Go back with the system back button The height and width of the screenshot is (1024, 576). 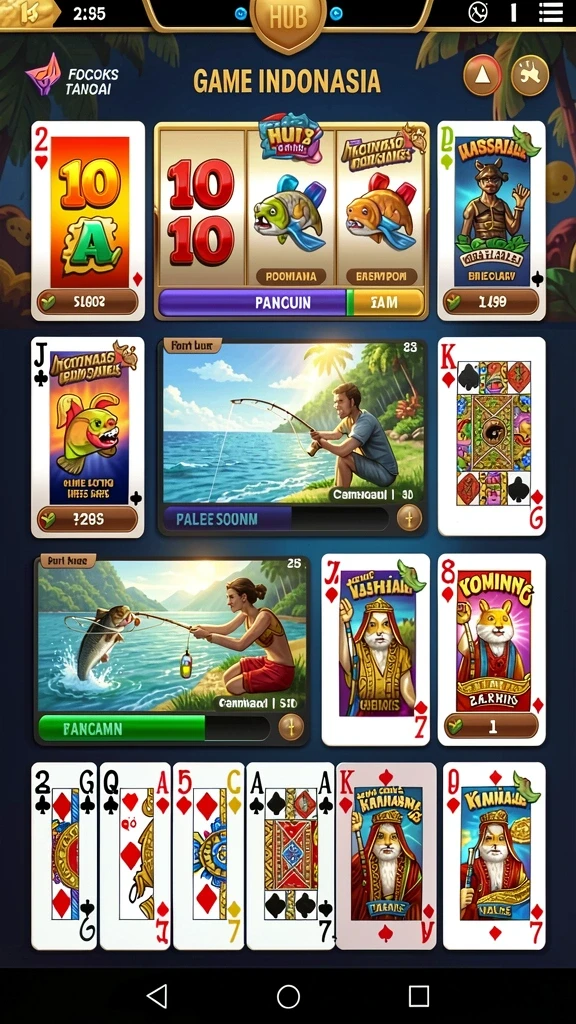point(157,997)
